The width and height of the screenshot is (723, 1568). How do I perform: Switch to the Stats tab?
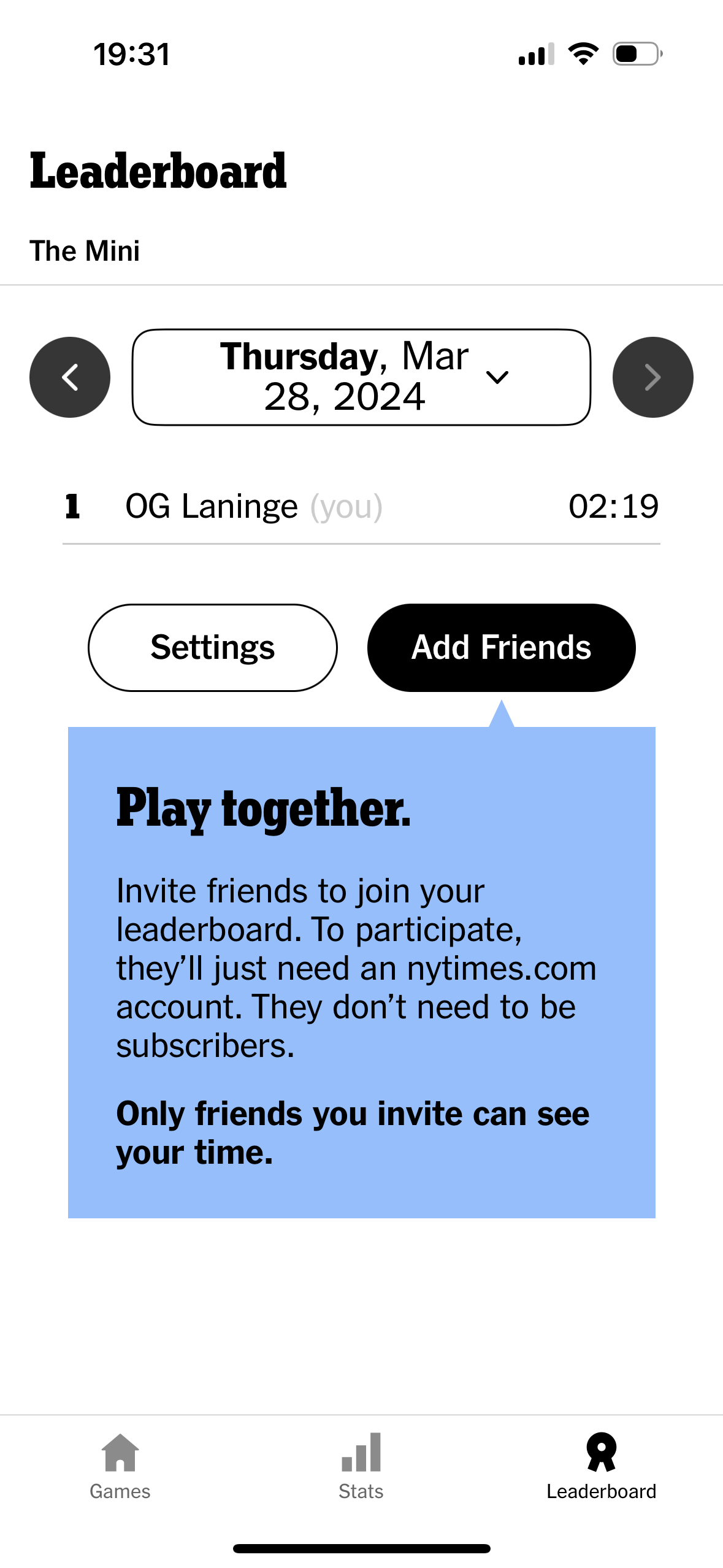point(361,1466)
